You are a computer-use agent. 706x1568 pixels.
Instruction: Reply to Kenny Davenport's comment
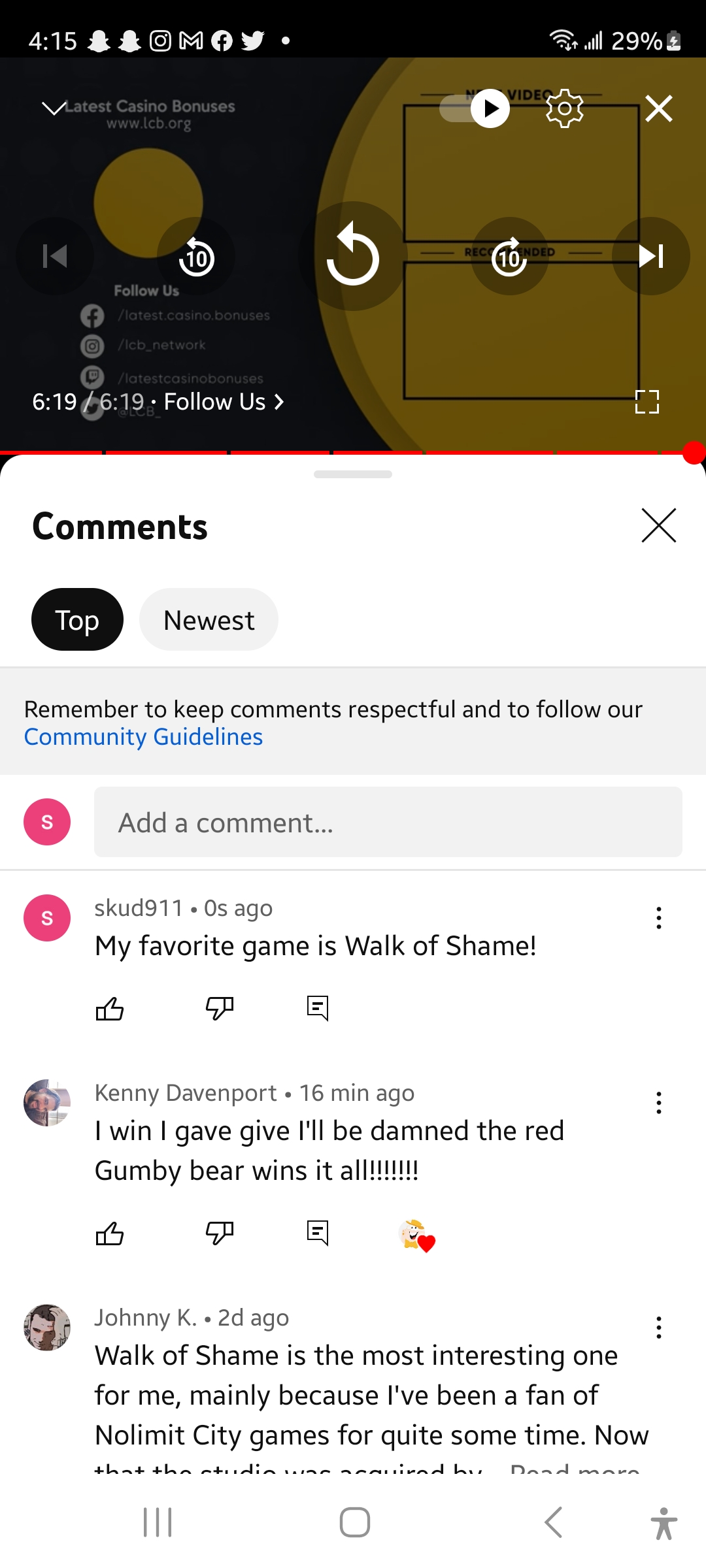click(318, 1233)
